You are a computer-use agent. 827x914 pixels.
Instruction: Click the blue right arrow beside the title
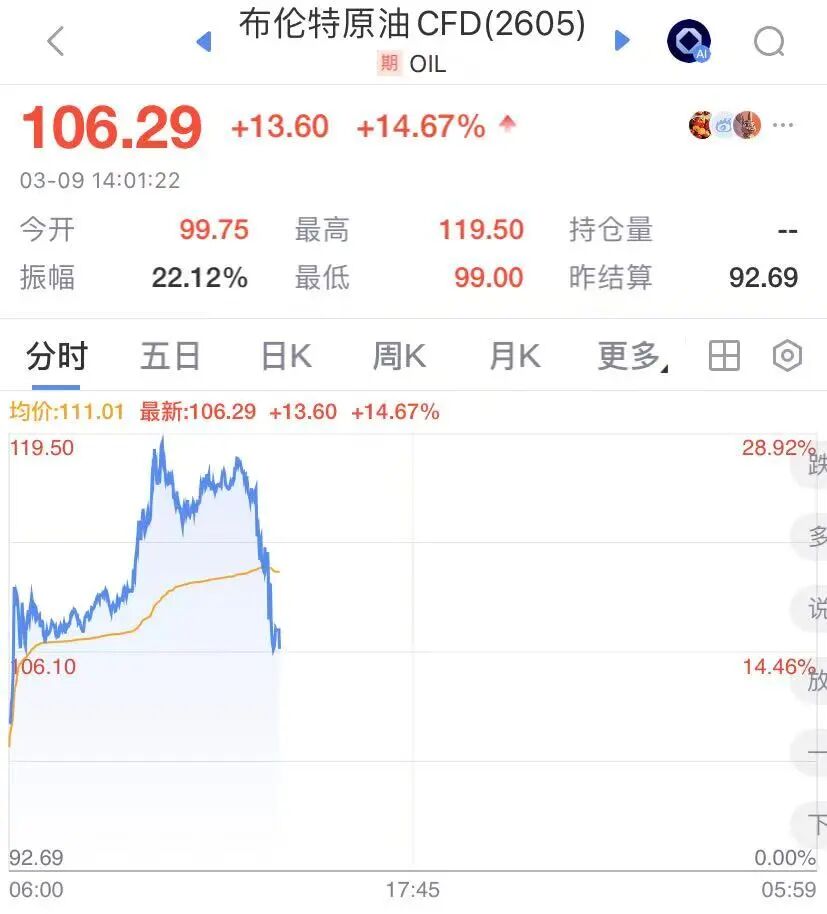[x=621, y=40]
